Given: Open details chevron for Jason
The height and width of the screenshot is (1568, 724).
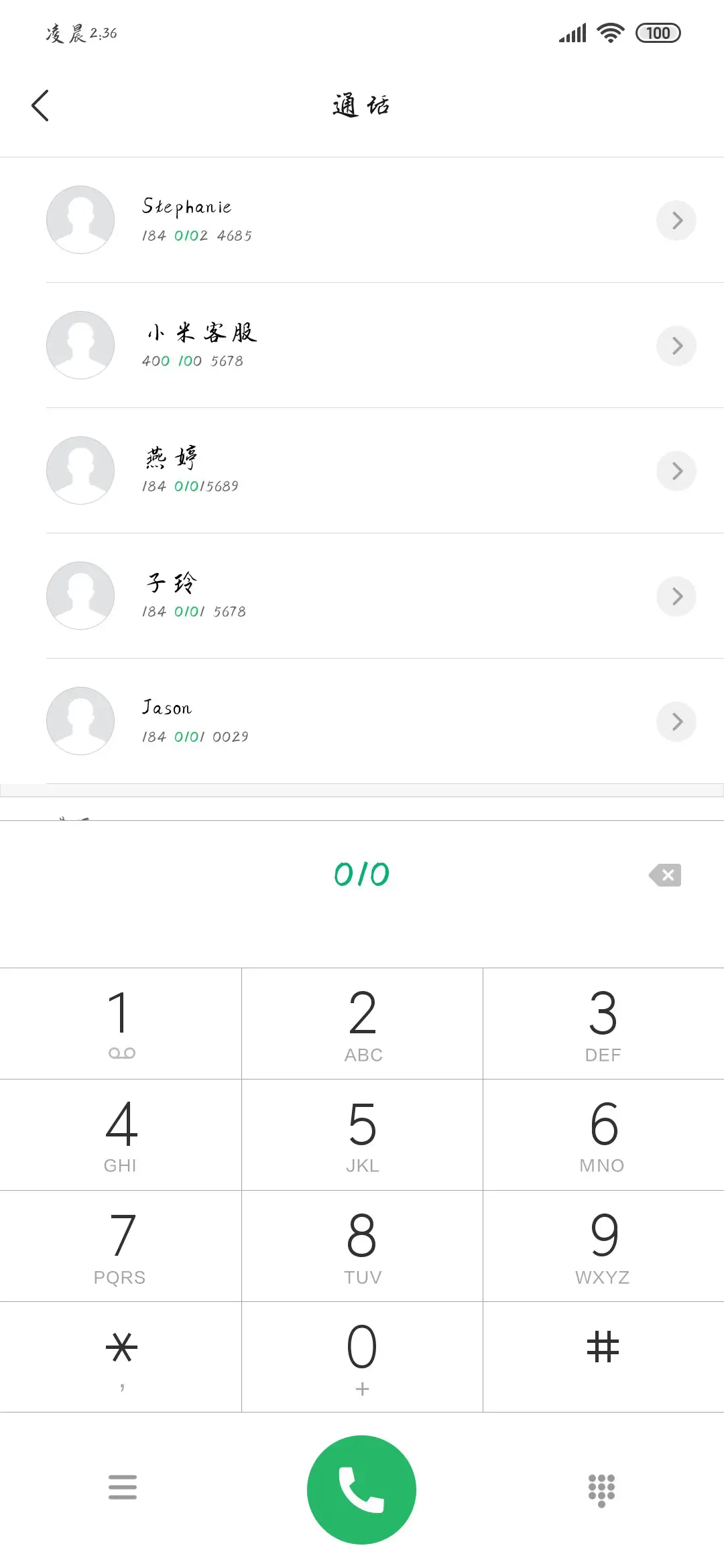Looking at the screenshot, I should tap(676, 721).
